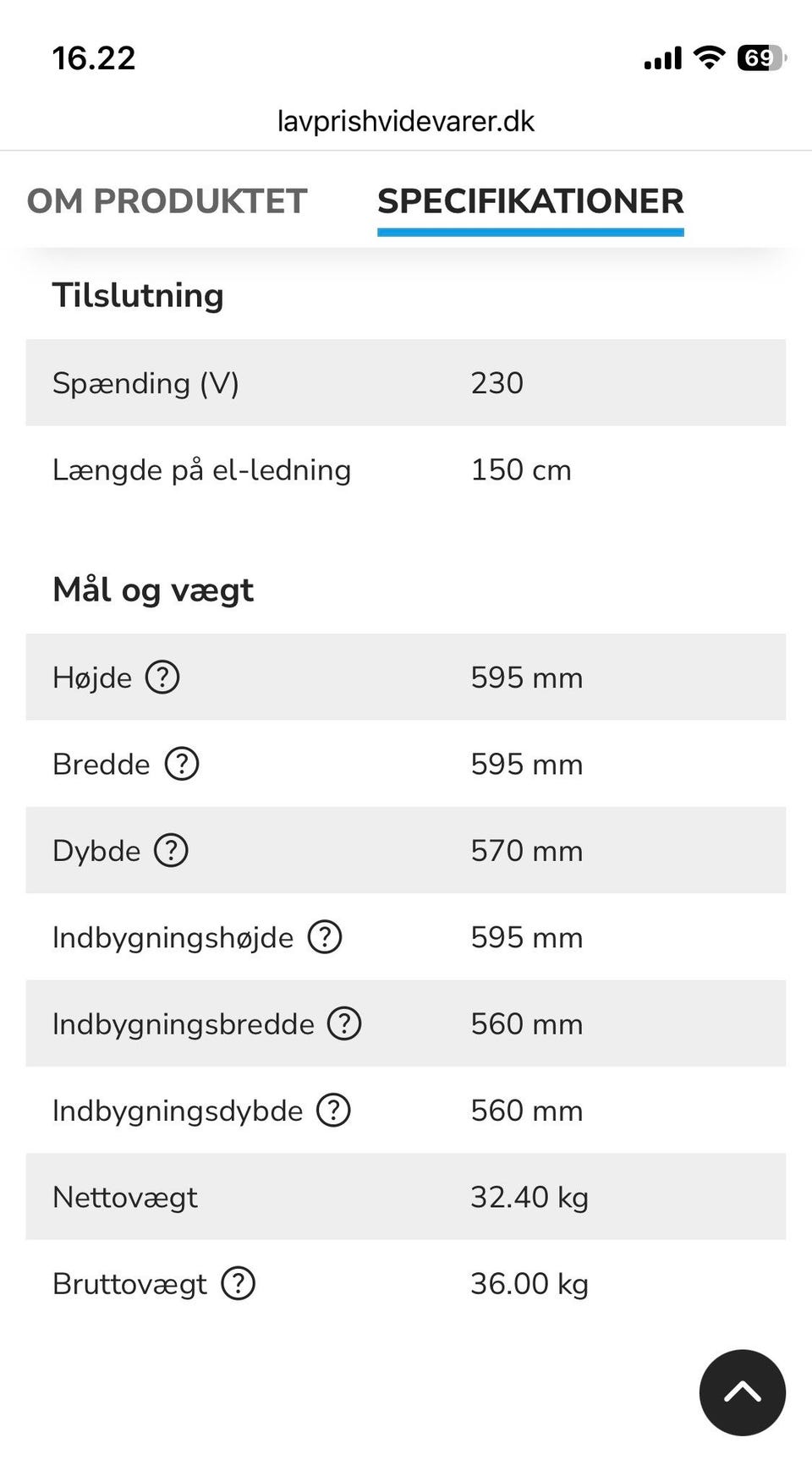Open the Bruttovægt info question mark
Image resolution: width=812 pixels, height=1465 pixels.
point(239,1283)
